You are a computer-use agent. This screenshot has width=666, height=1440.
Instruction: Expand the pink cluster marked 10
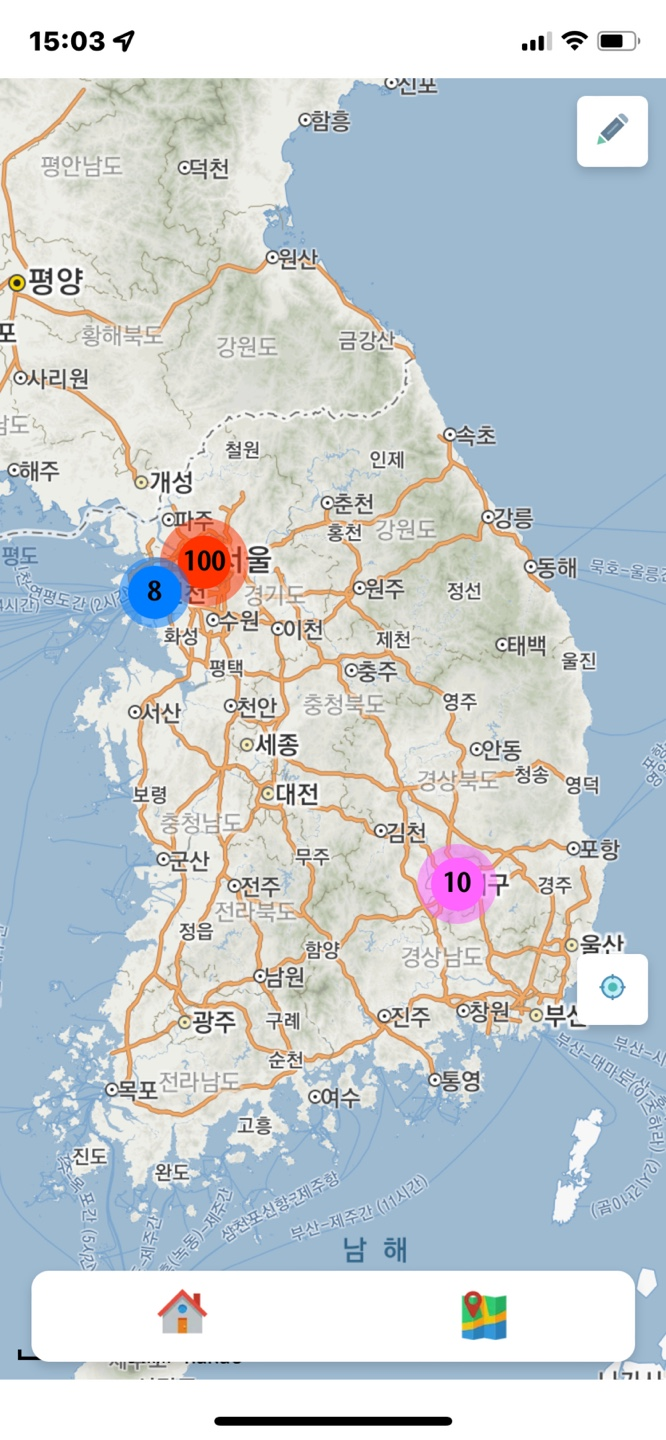pyautogui.click(x=457, y=882)
